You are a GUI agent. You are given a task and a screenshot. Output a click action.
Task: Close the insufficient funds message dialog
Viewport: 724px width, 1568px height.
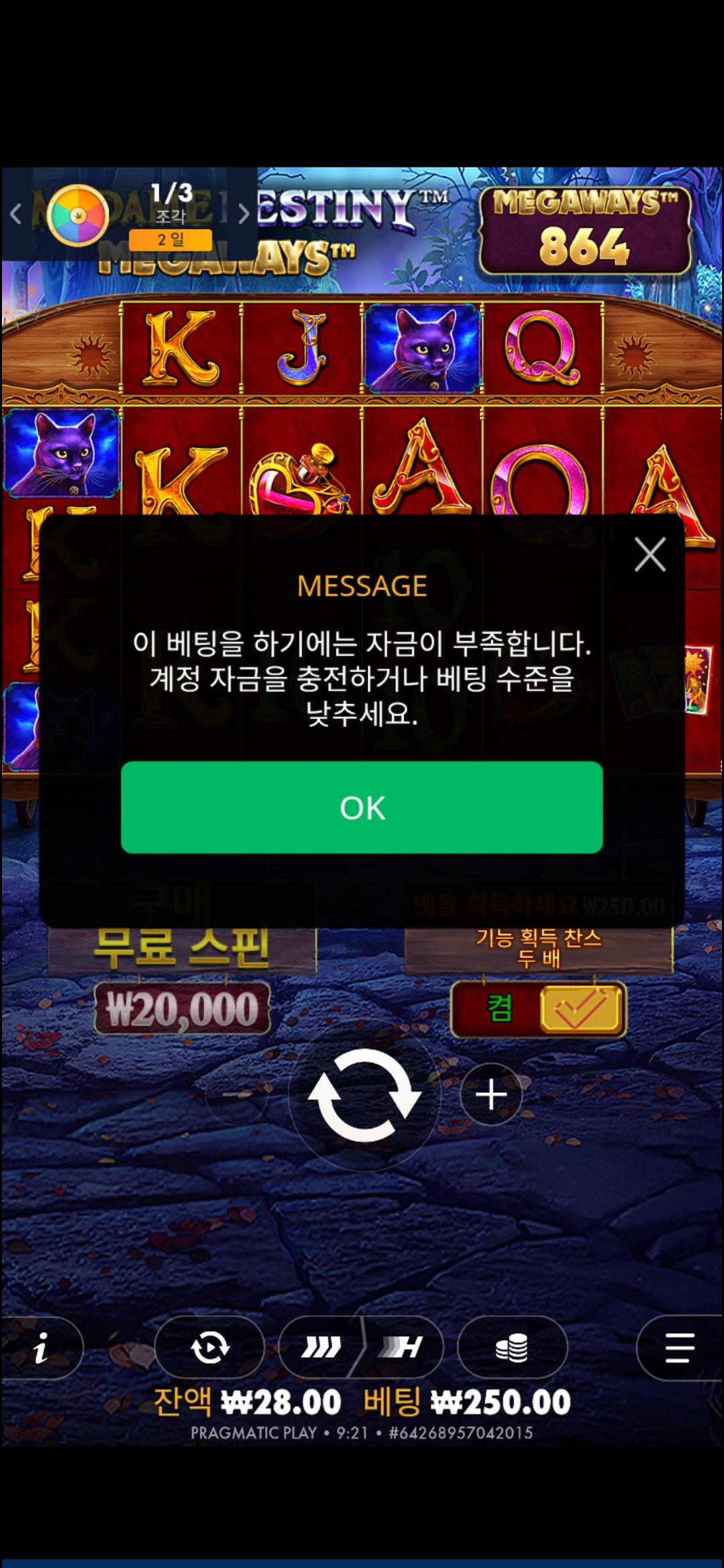tap(650, 554)
